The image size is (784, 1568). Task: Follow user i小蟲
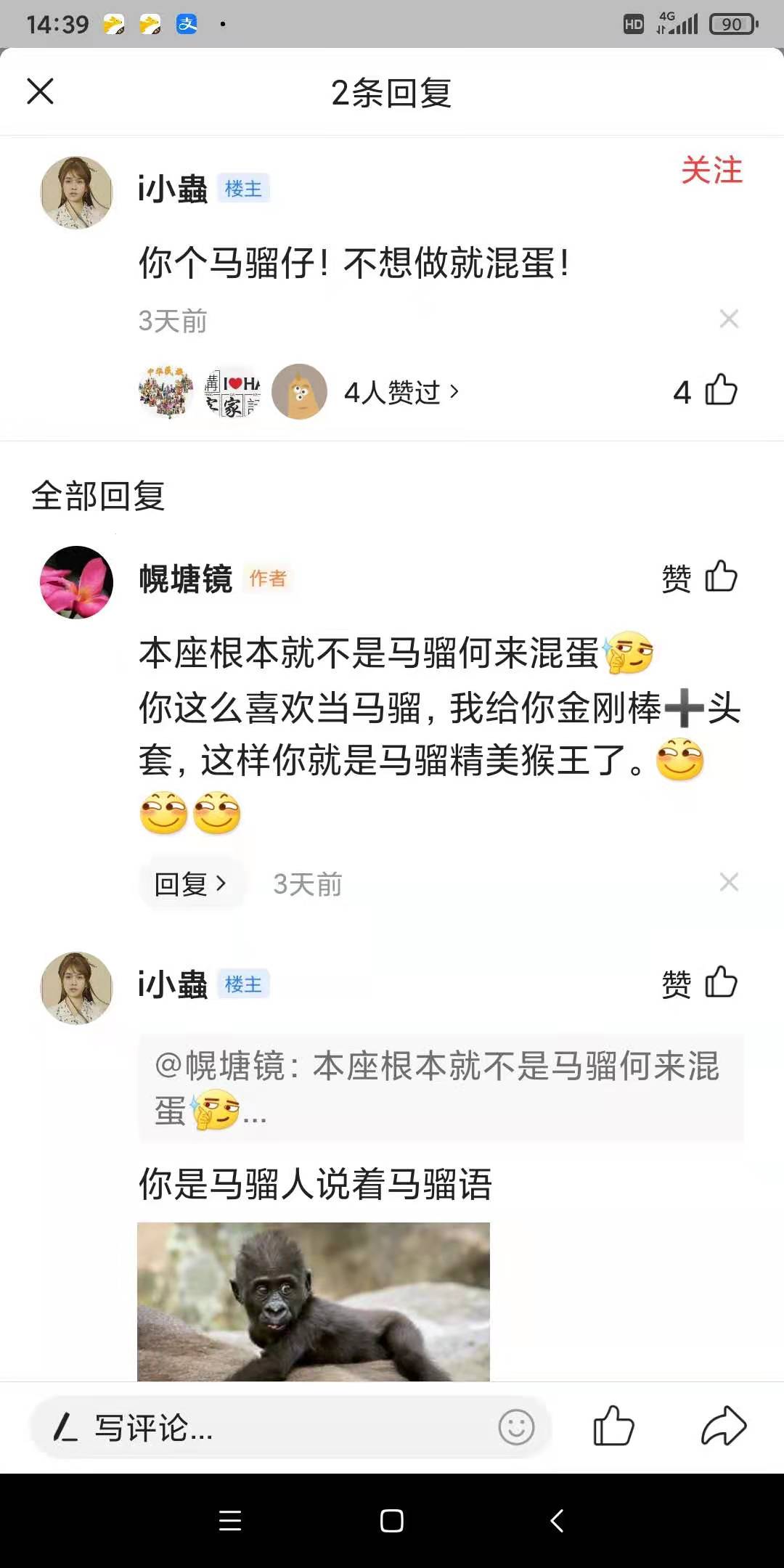tap(711, 171)
